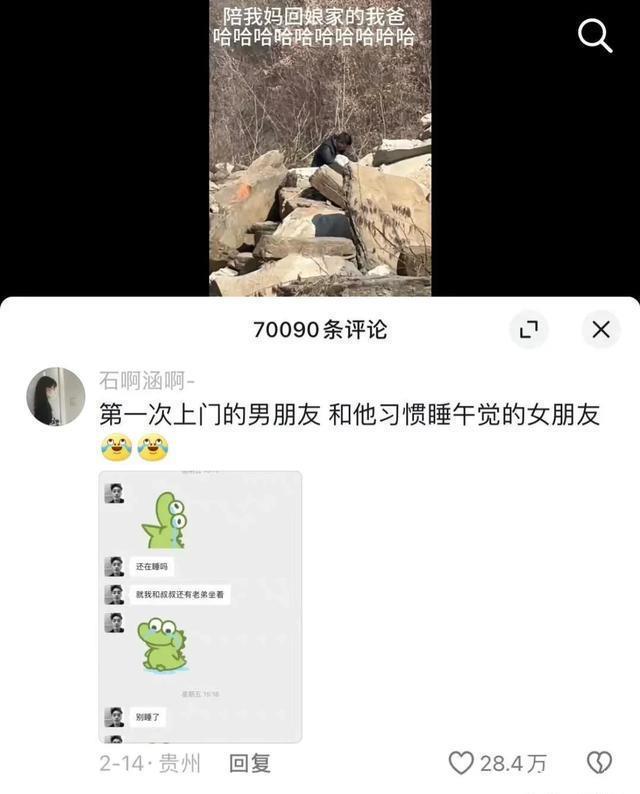Screen dimensions: 640x794
Task: Tap 回复 to reply to the comment
Action: pos(250,764)
